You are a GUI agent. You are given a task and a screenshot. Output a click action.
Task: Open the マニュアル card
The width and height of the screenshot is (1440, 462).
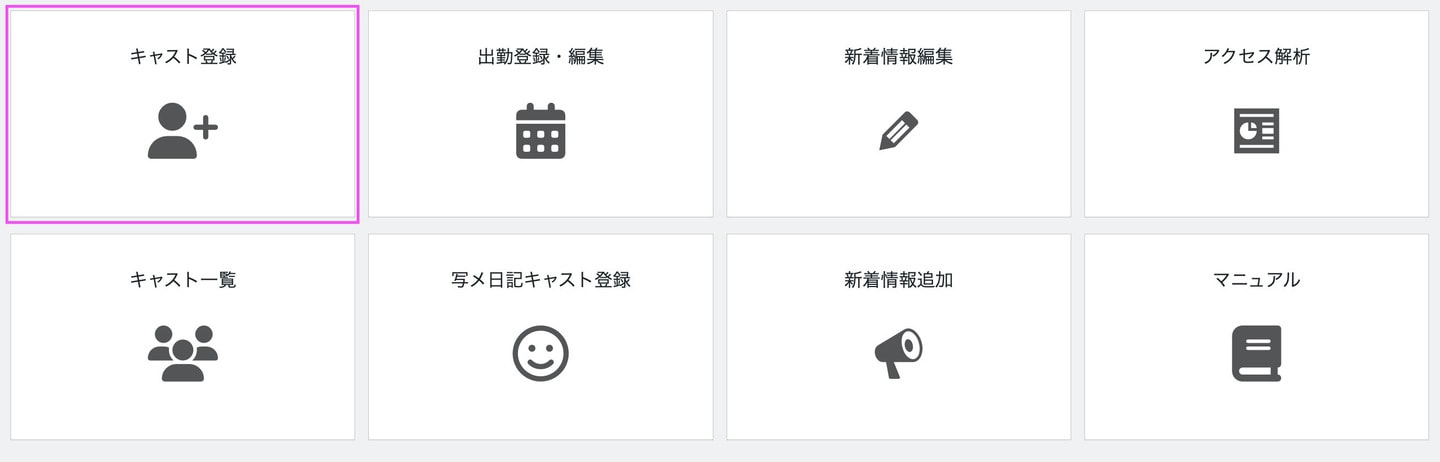[1256, 337]
